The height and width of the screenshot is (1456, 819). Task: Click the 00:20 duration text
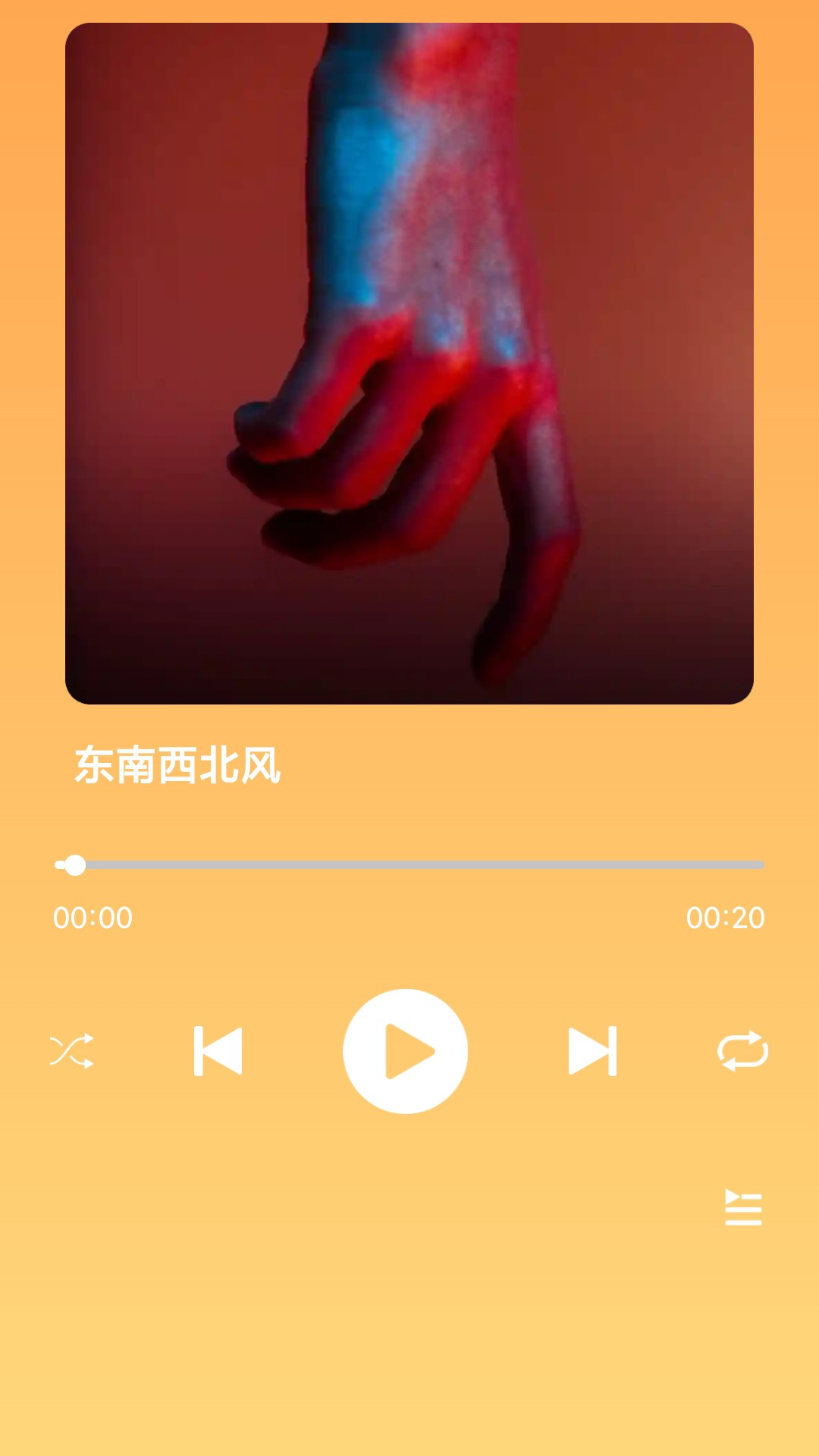726,918
